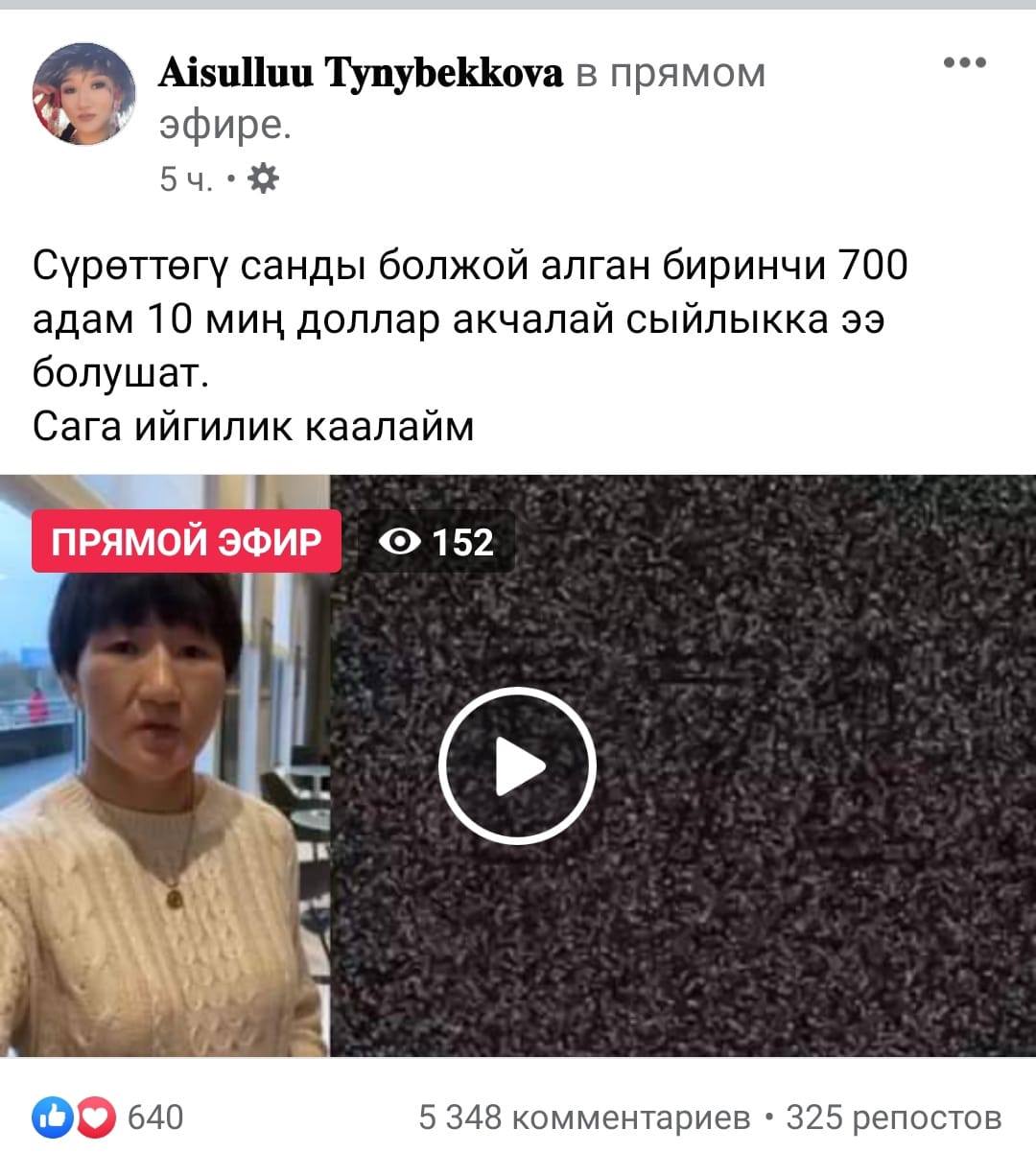This screenshot has width=1036, height=1176.
Task: Open the post's three-dot overflow menu
Action: [x=964, y=63]
